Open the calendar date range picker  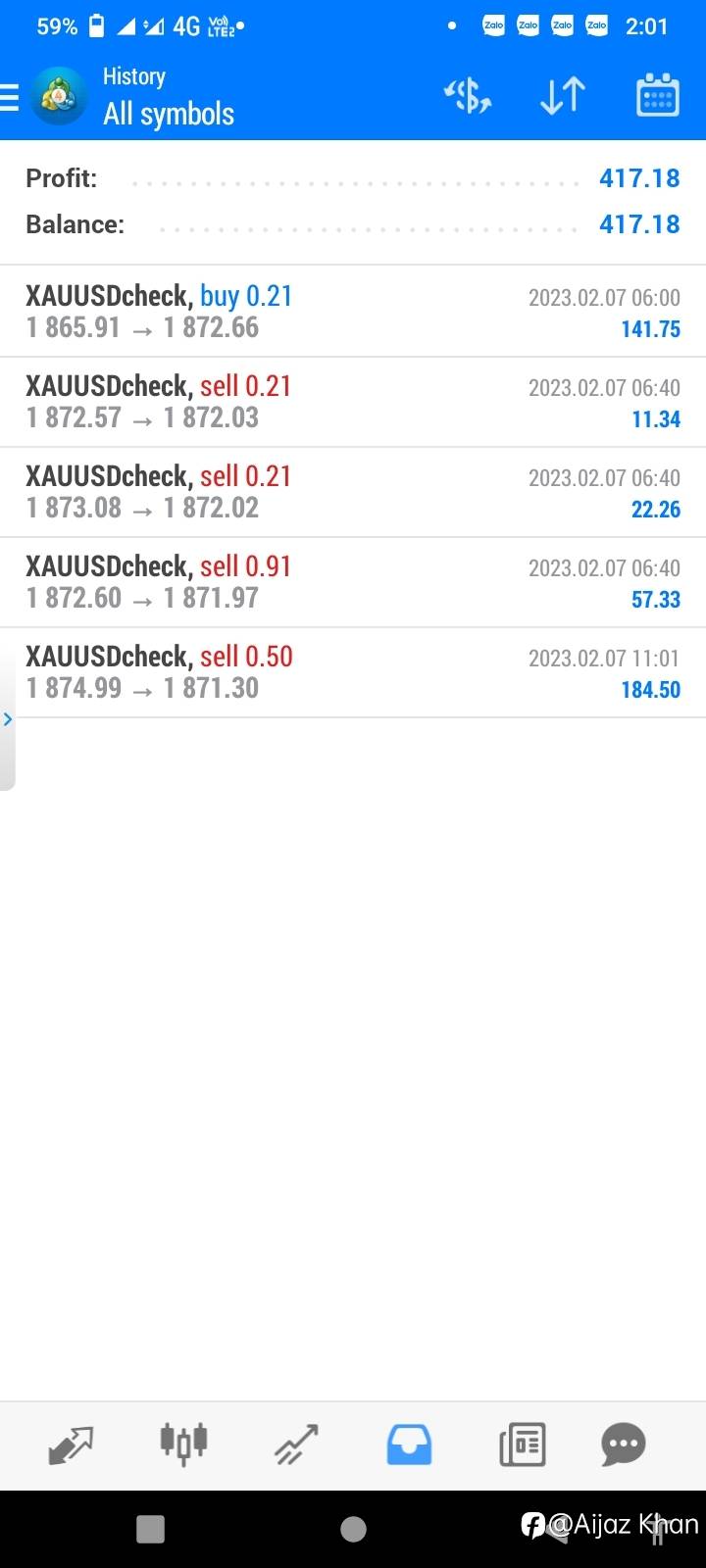(658, 96)
